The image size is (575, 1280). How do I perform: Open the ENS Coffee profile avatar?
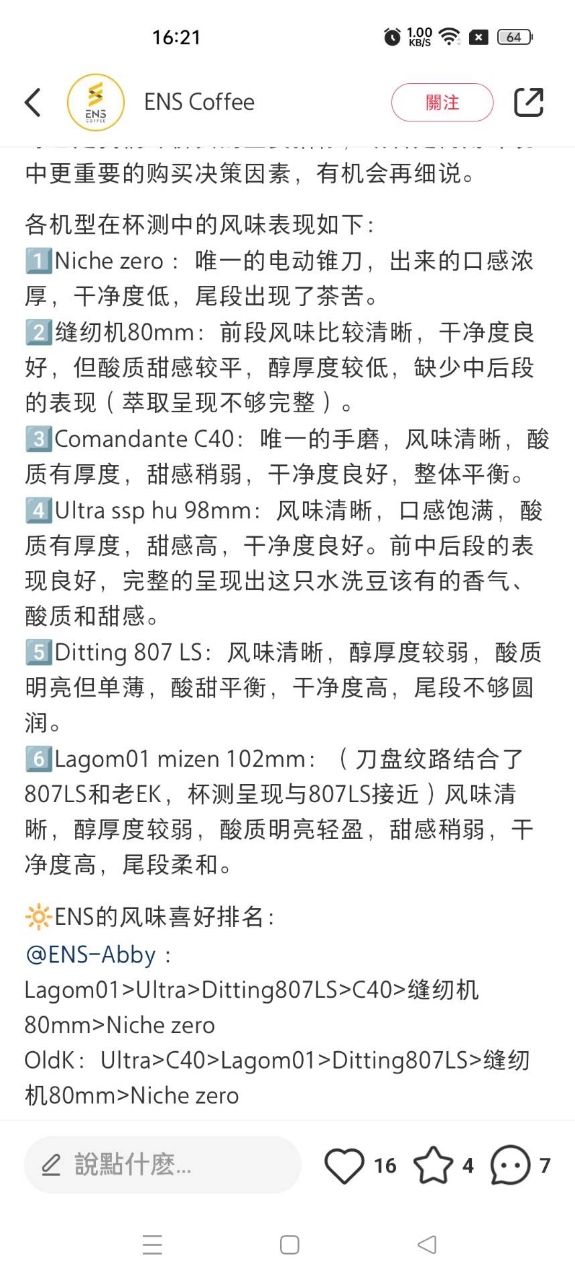click(x=96, y=102)
